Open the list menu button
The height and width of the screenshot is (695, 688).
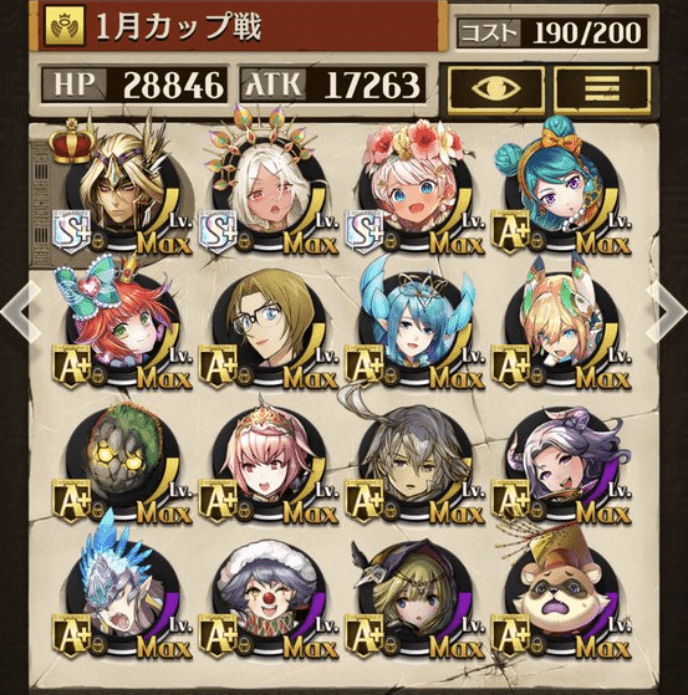(602, 88)
